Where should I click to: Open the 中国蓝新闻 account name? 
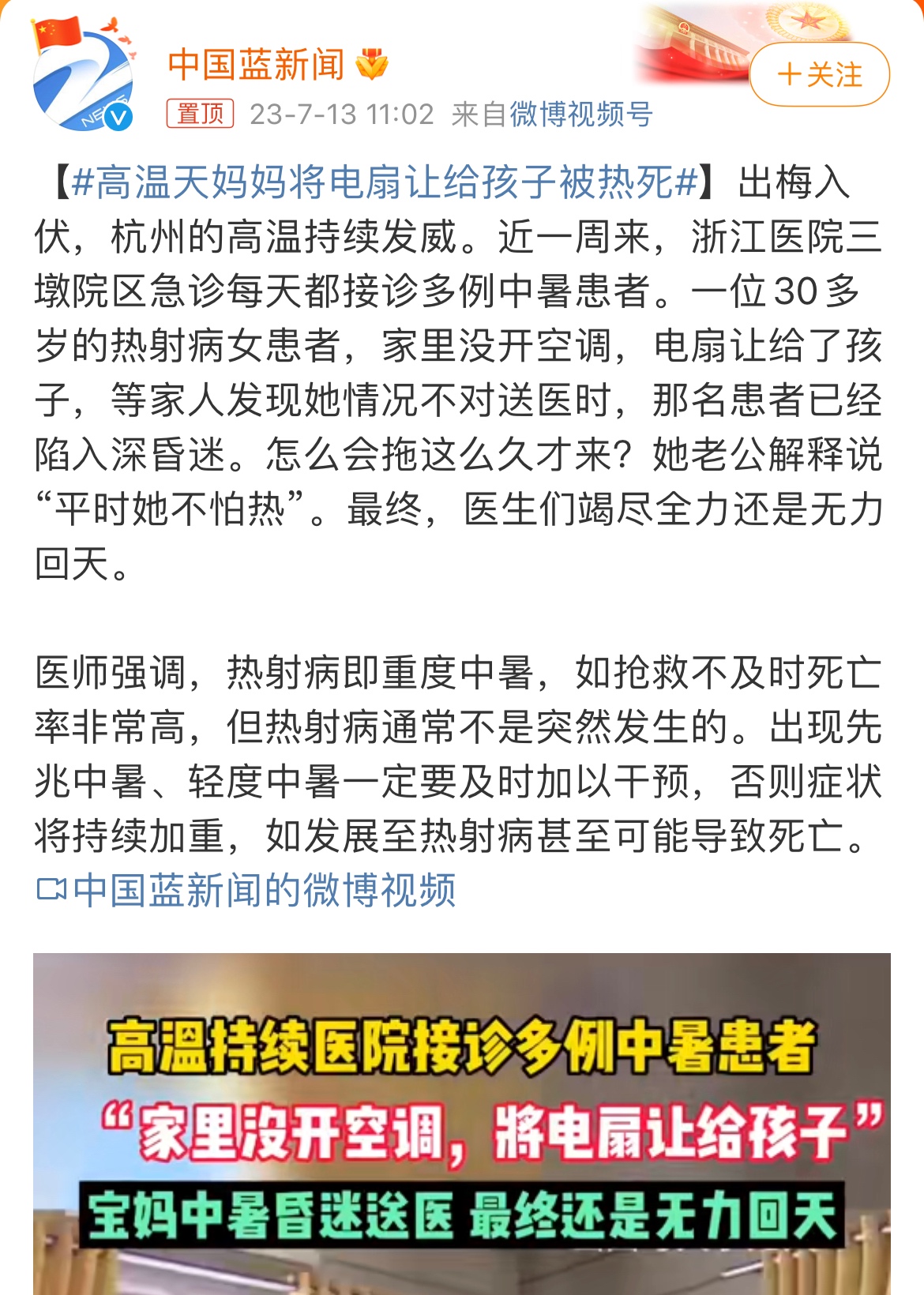pos(256,65)
